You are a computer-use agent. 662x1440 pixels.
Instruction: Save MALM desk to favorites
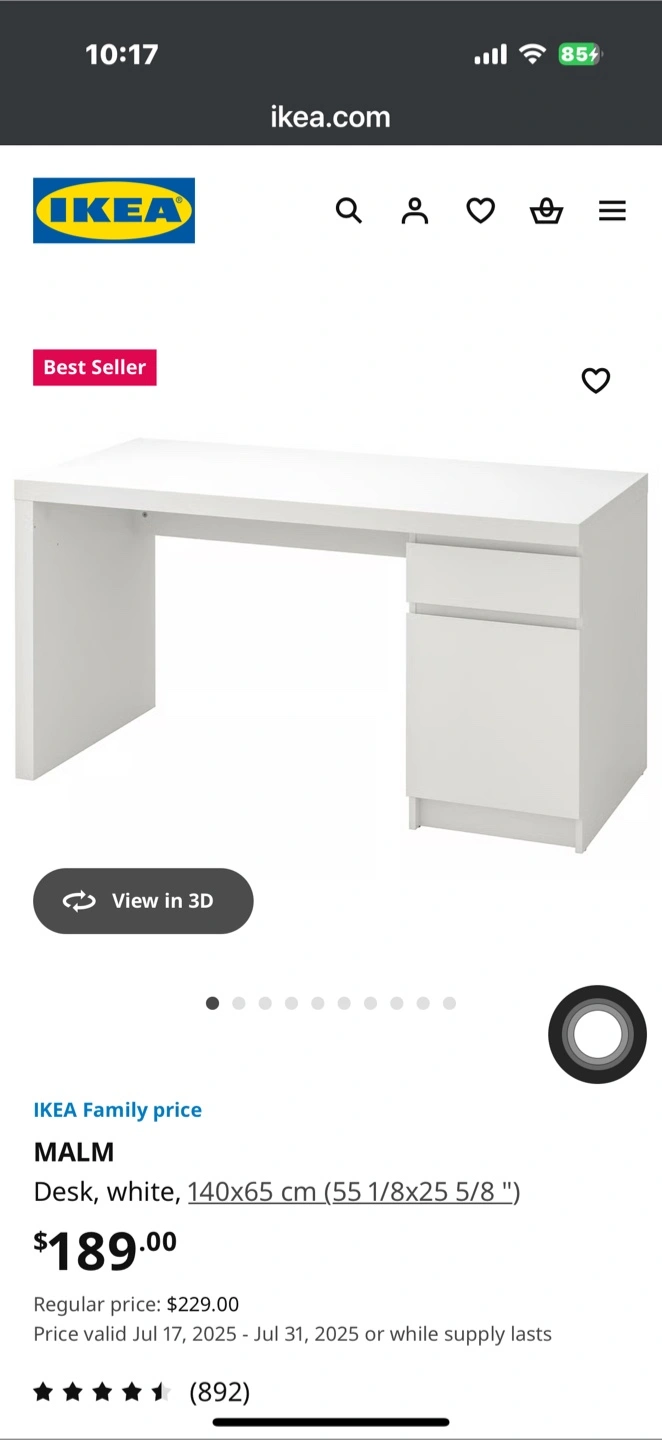coord(596,380)
